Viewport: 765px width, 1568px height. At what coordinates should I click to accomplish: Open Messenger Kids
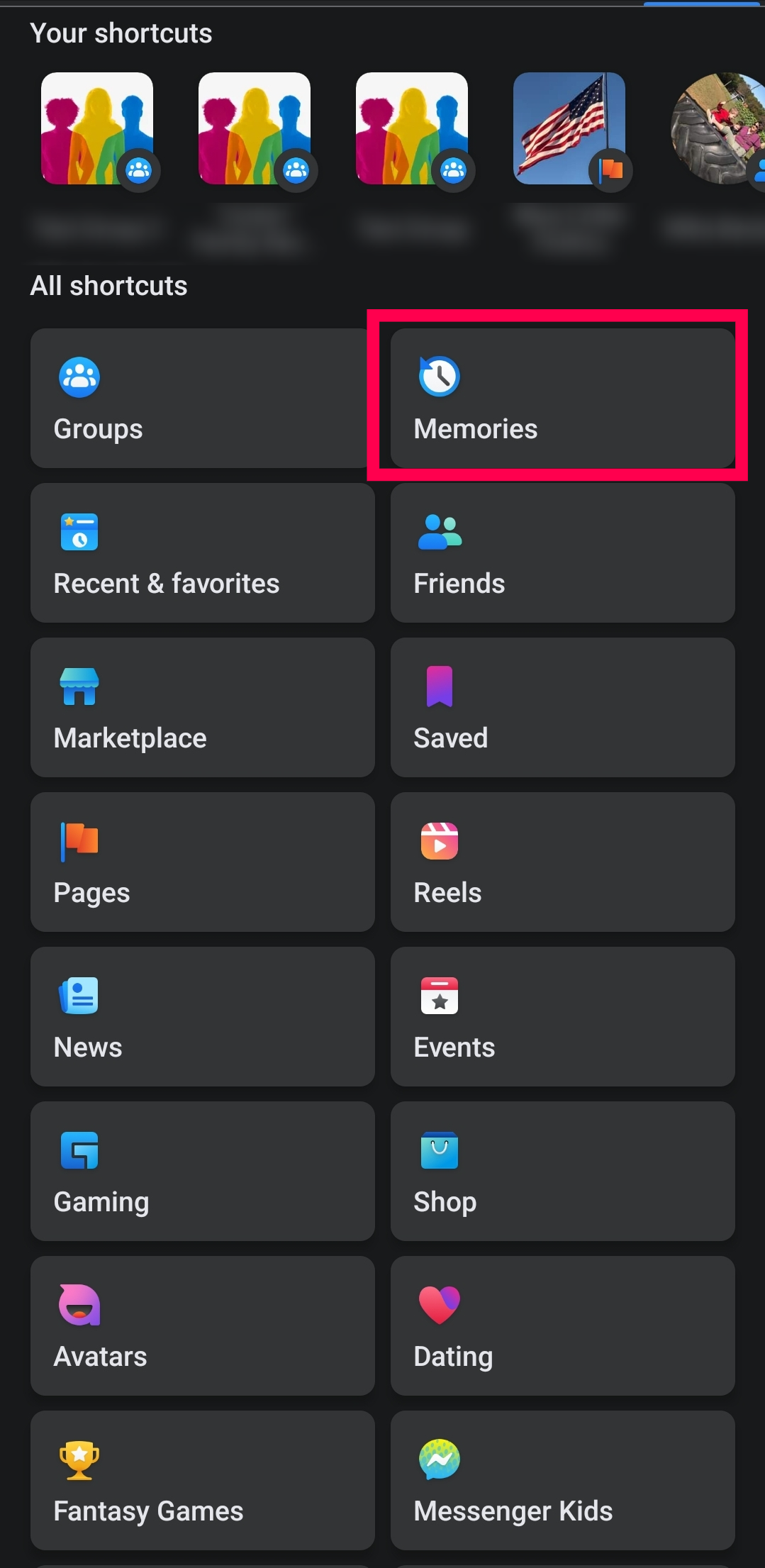click(562, 1480)
